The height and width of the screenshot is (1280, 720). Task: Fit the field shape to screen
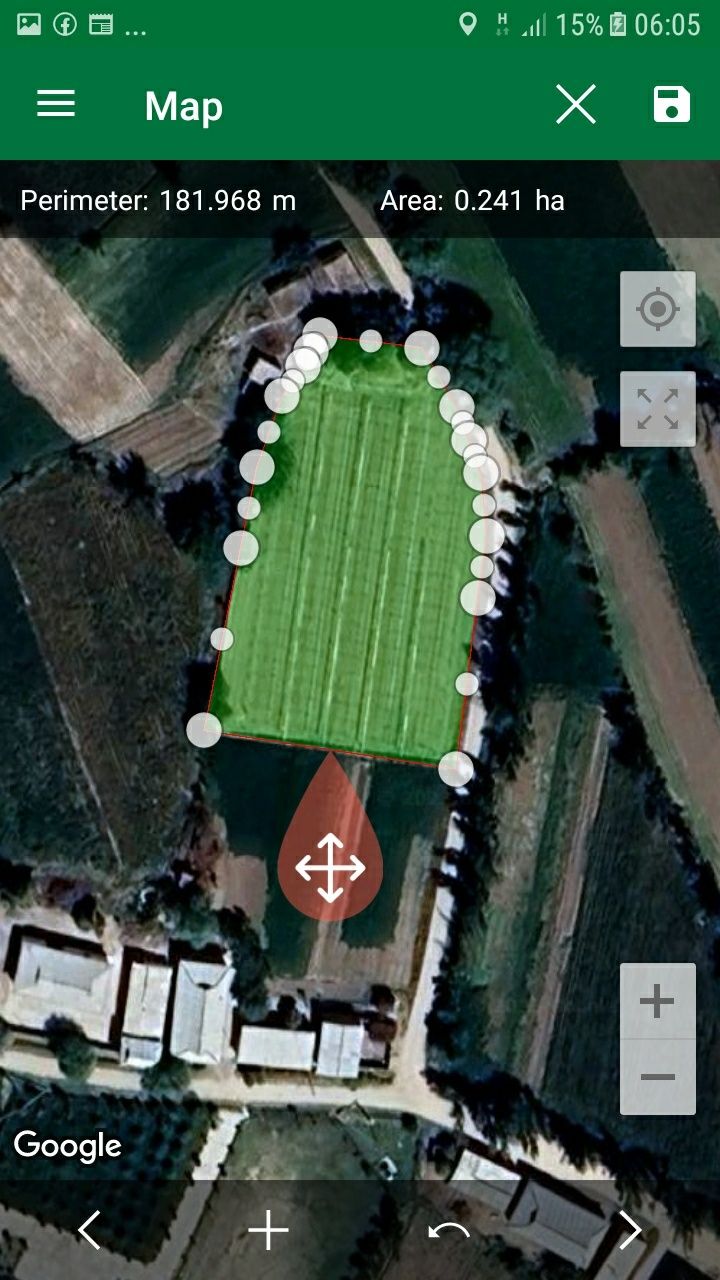(x=657, y=409)
